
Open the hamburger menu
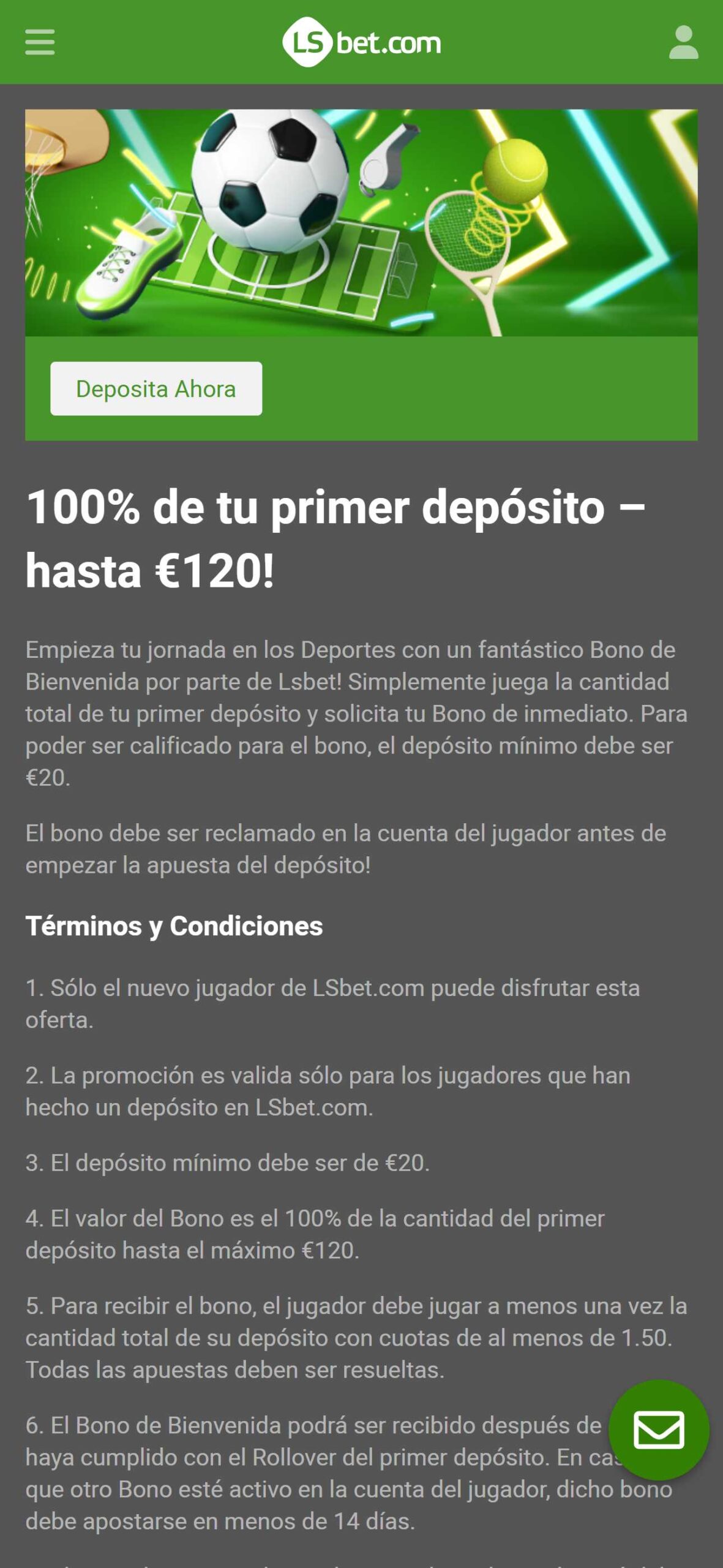[40, 42]
